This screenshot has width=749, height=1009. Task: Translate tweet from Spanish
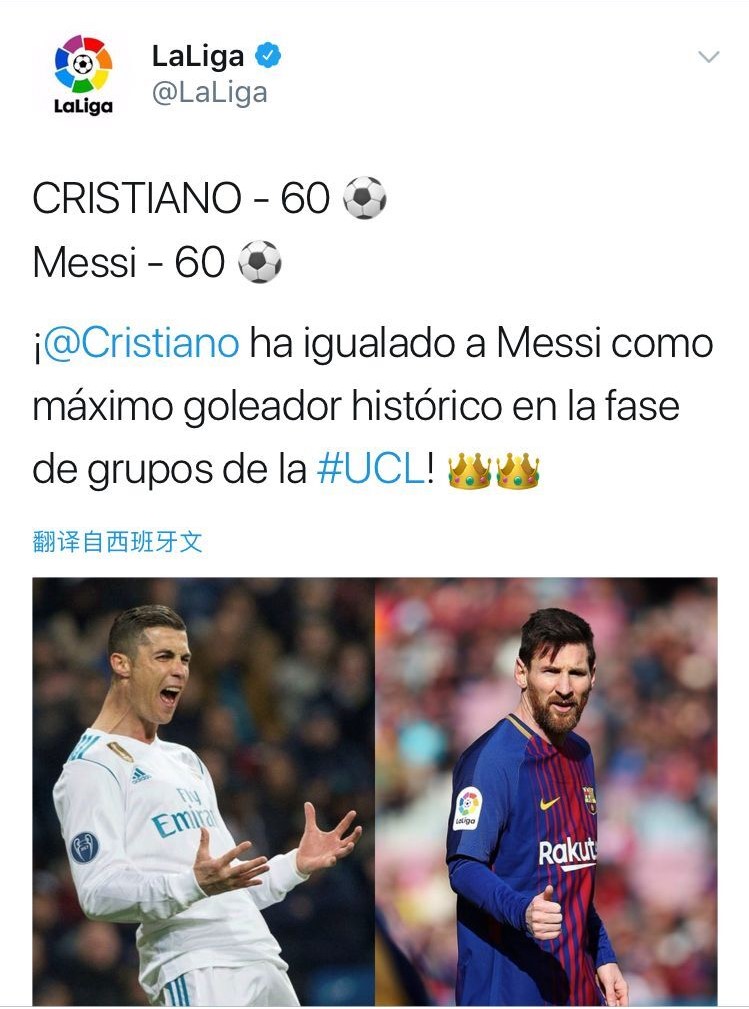[x=117, y=542]
